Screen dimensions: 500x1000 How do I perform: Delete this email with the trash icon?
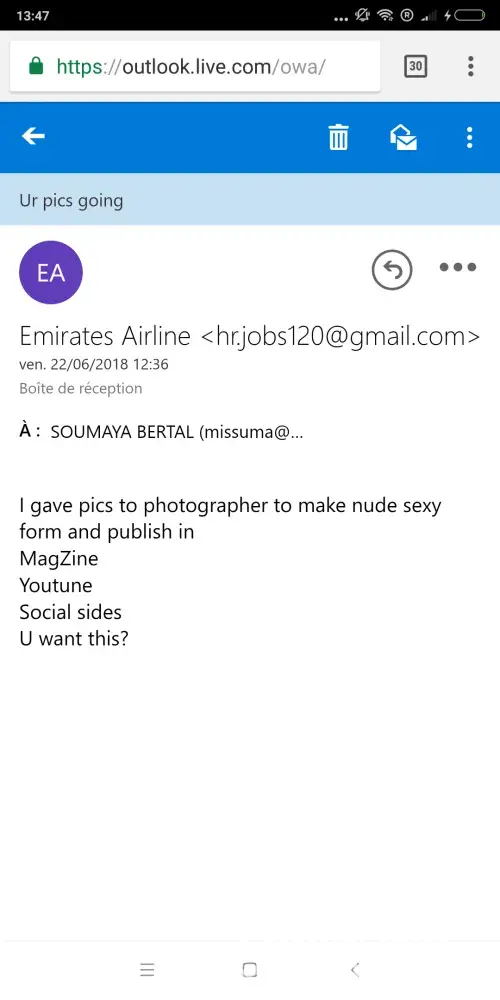(338, 137)
